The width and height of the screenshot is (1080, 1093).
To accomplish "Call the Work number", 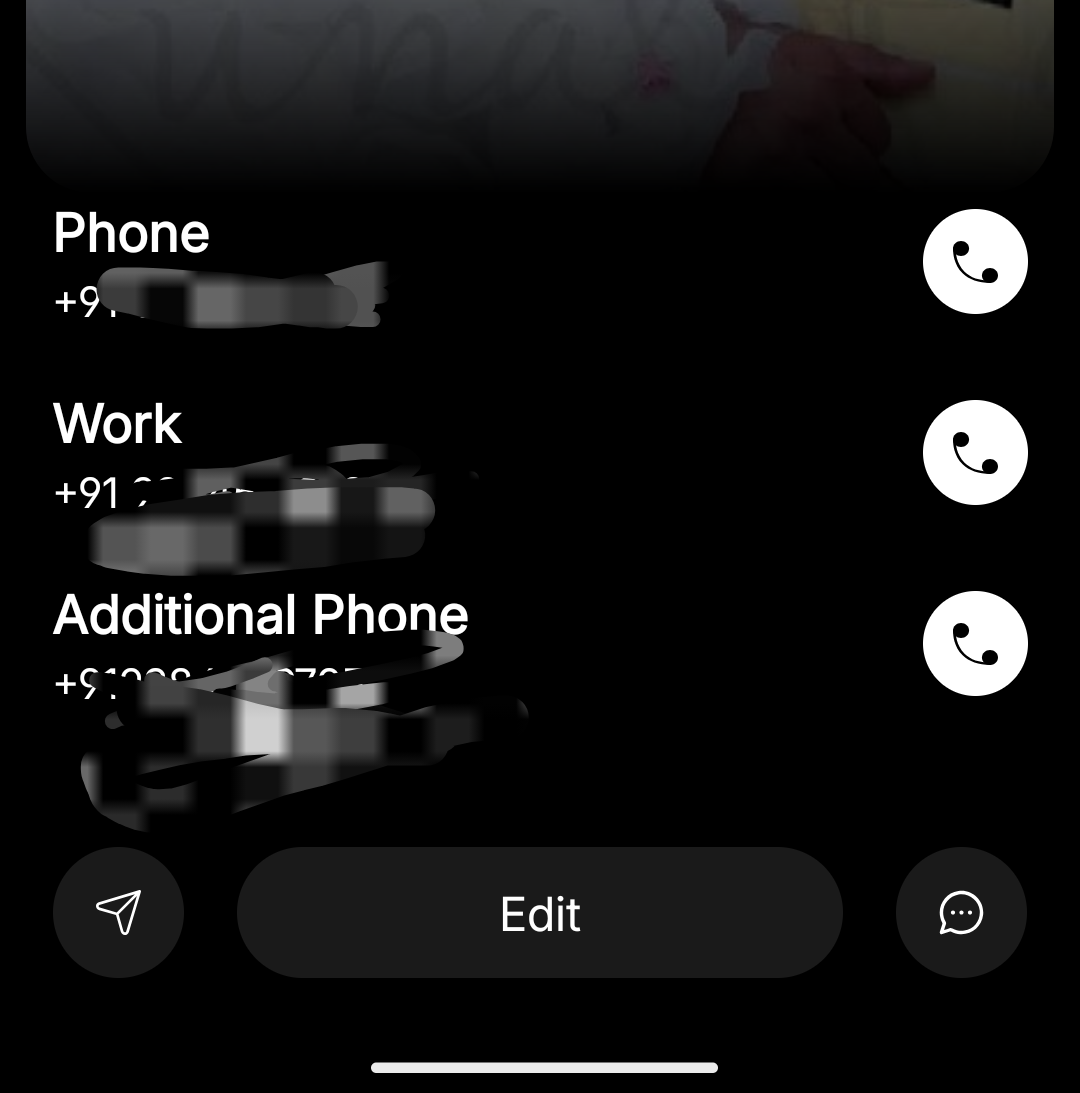I will point(975,452).
